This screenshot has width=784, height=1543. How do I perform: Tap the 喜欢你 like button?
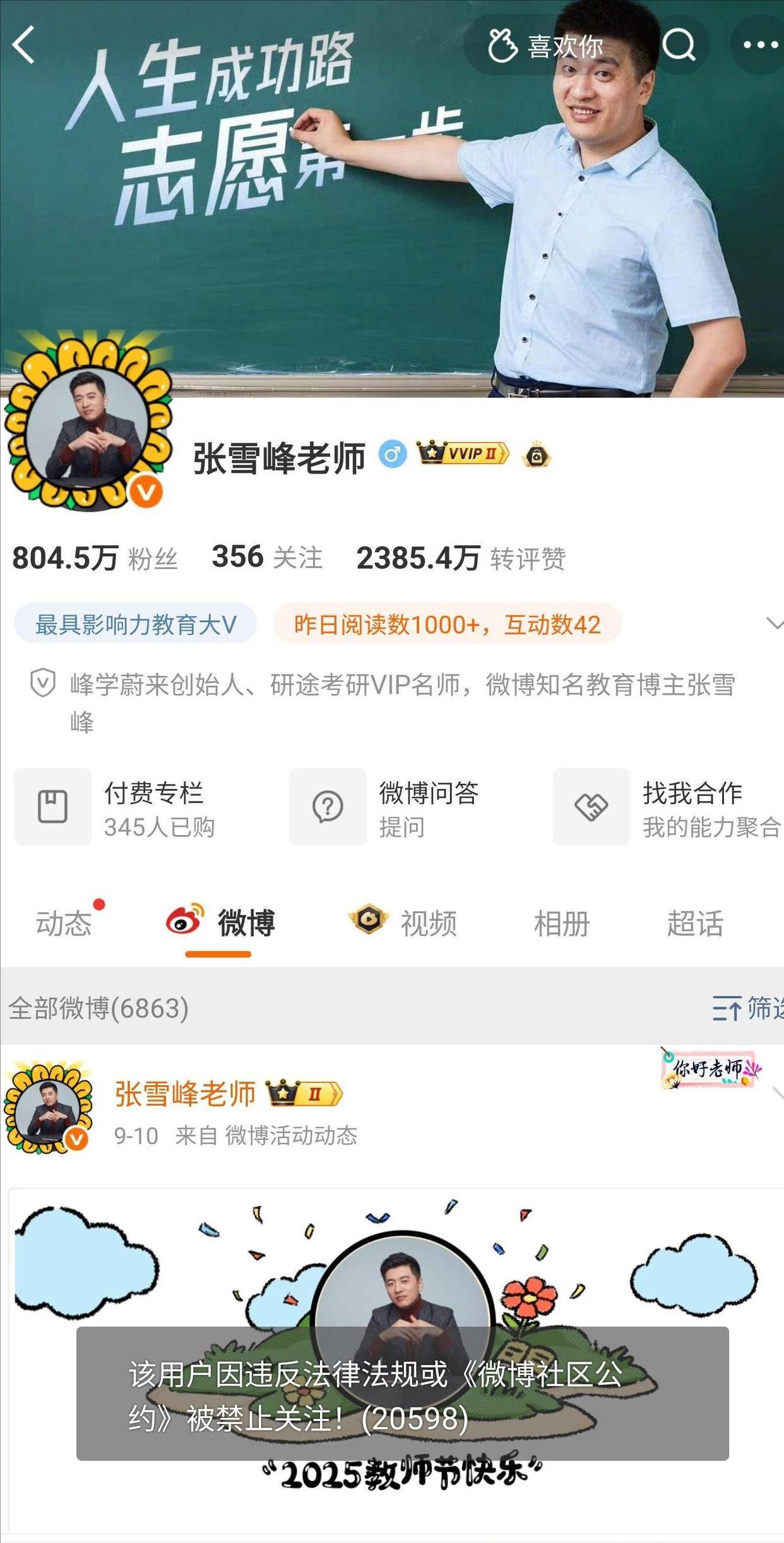tap(545, 46)
